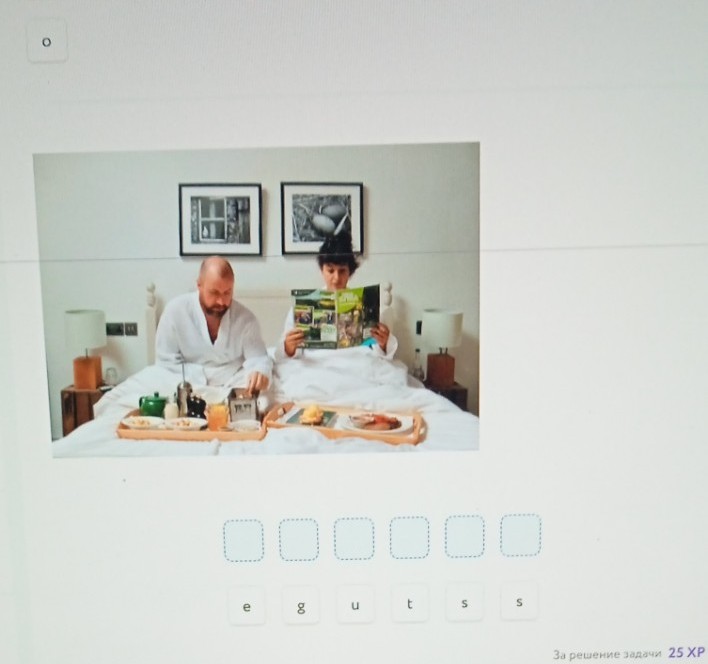Select the 's' tile next to 't'
The image size is (708, 664).
point(464,603)
